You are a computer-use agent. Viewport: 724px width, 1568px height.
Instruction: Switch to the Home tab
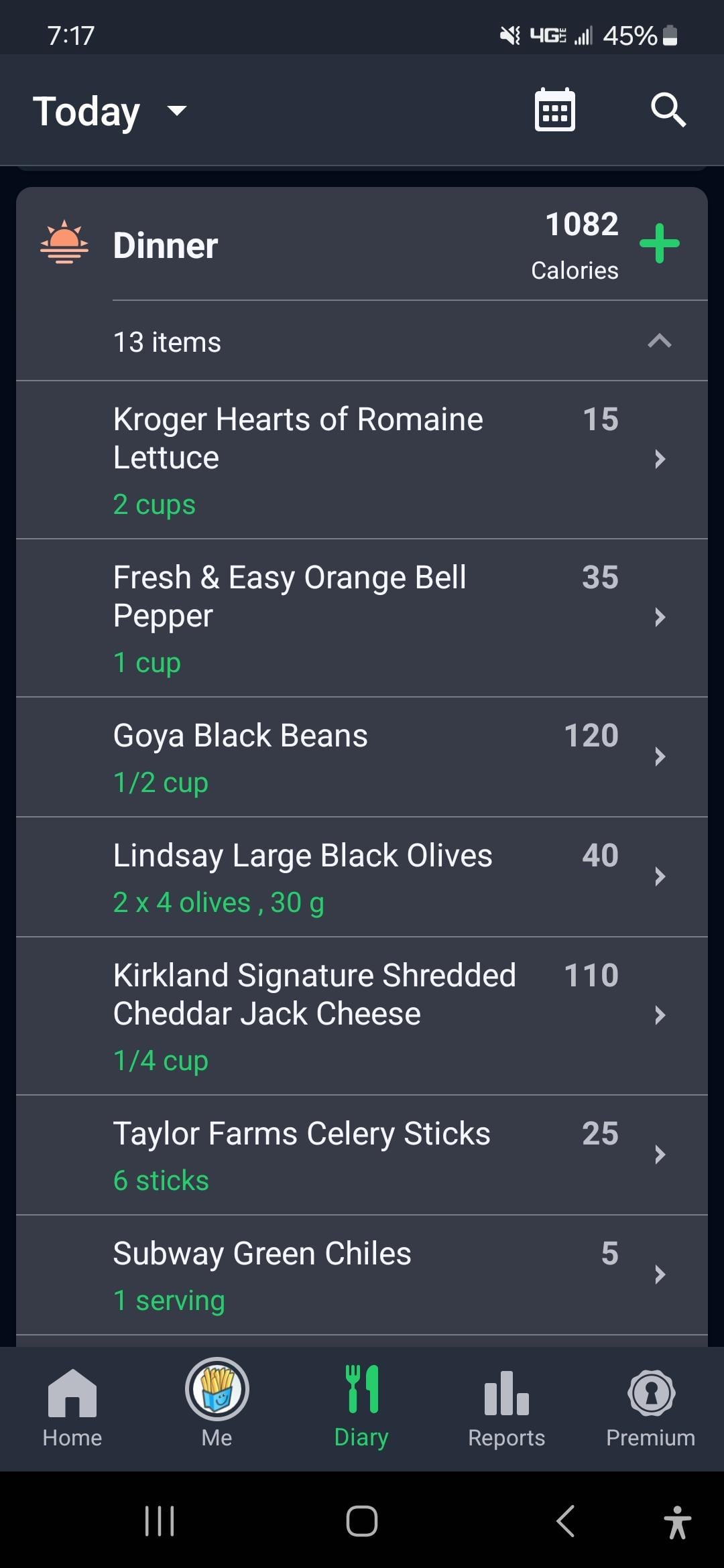72,1407
